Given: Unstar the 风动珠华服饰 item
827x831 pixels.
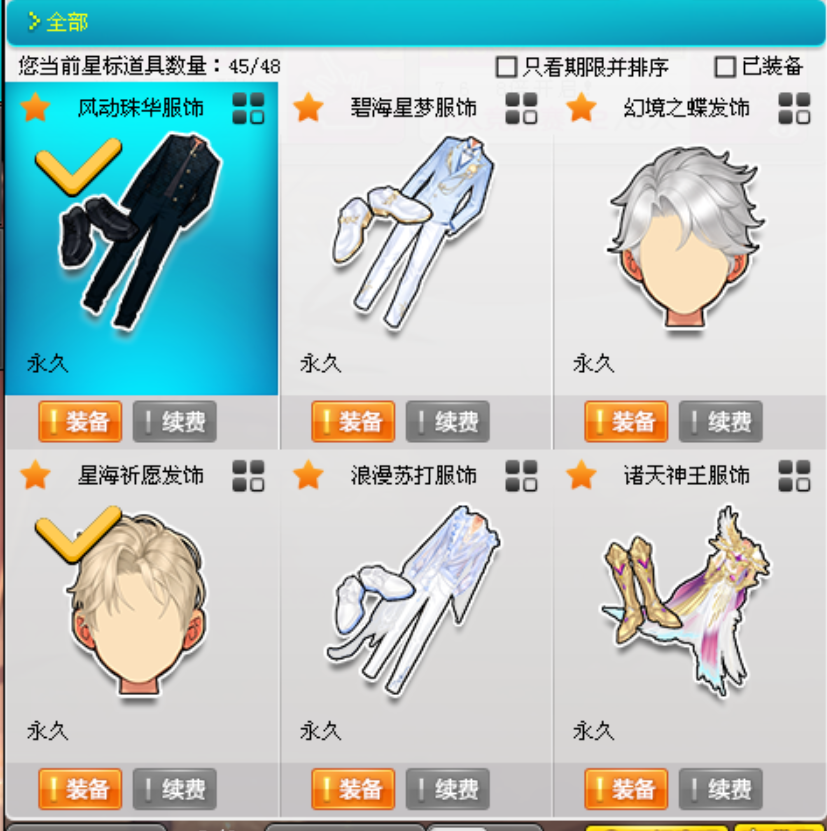Looking at the screenshot, I should [35, 107].
